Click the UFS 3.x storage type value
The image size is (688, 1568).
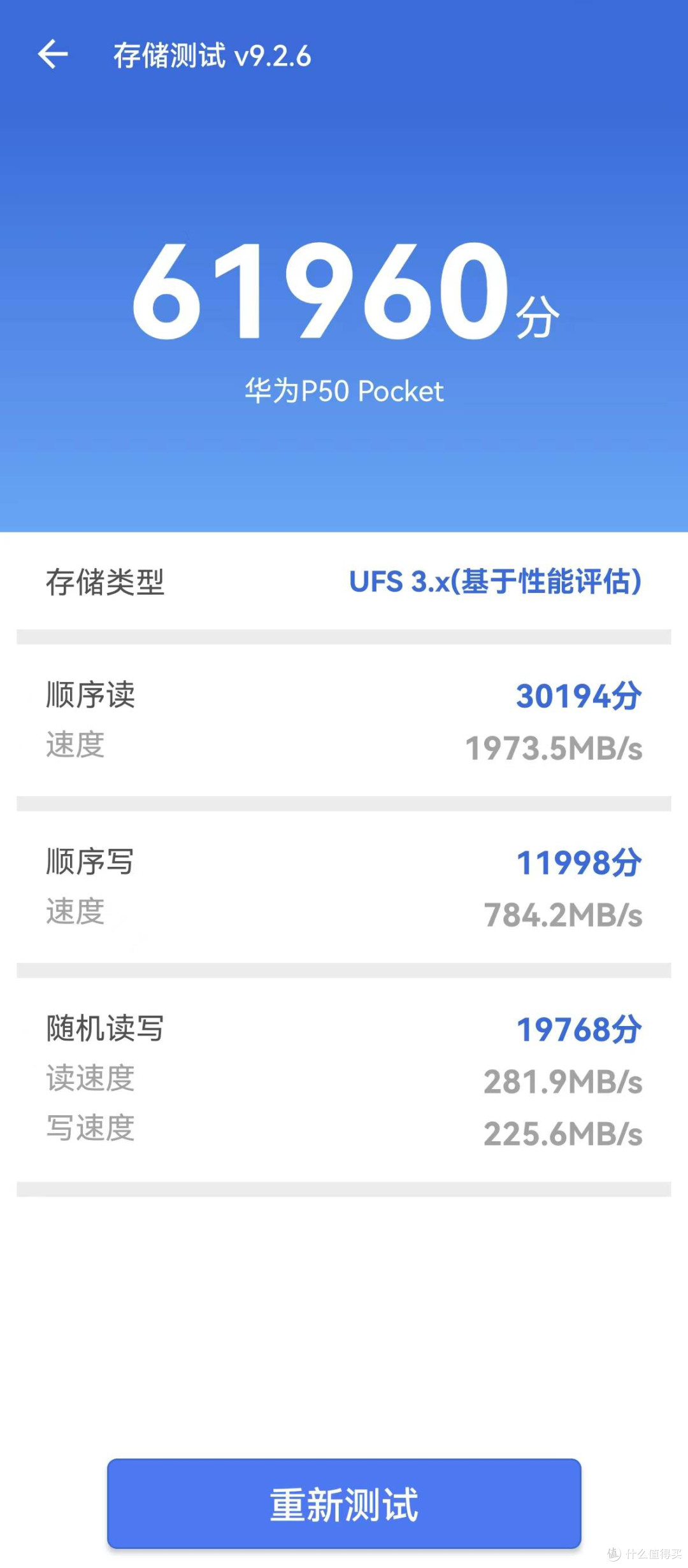tap(496, 581)
